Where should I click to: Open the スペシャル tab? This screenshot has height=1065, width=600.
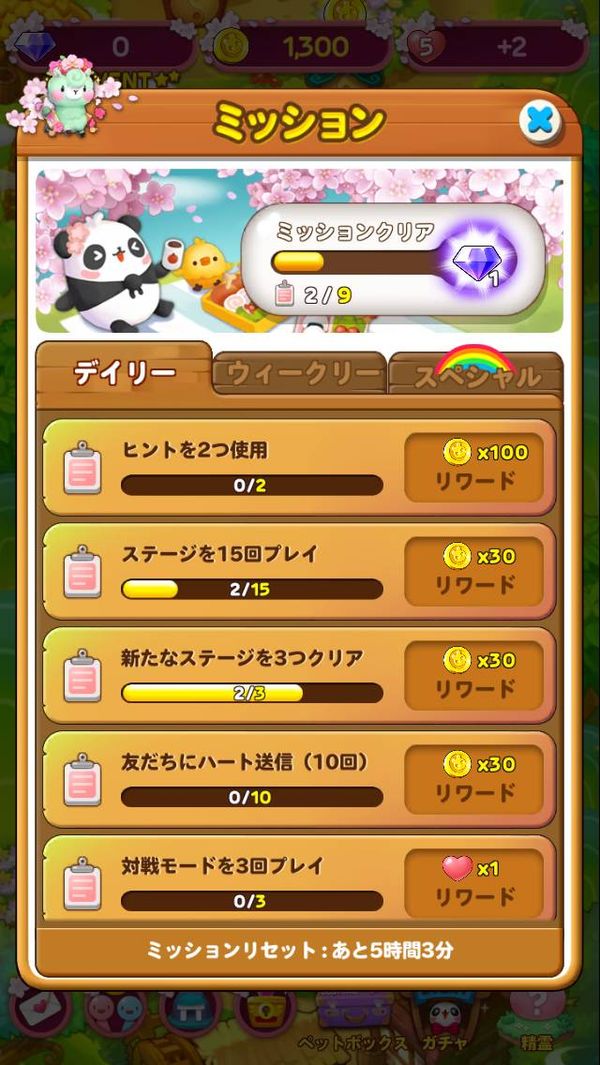pyautogui.click(x=476, y=373)
